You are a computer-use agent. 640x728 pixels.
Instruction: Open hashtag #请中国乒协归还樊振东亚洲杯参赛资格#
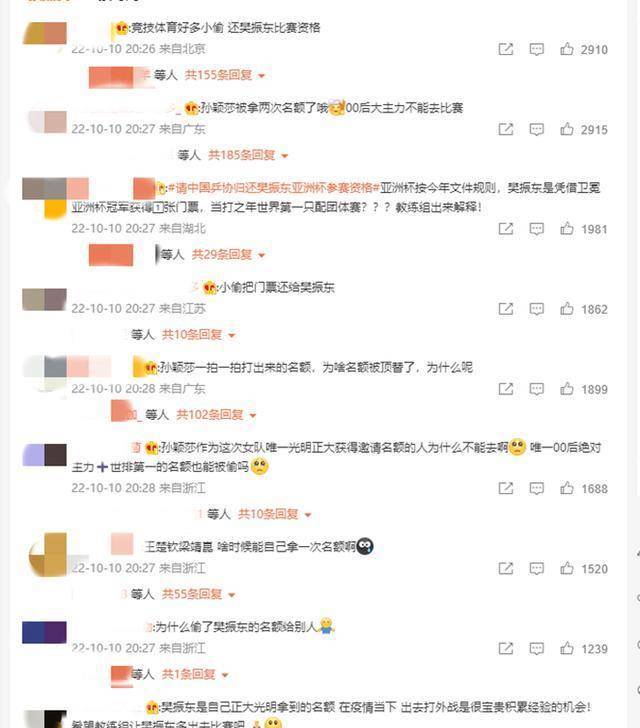pos(275,187)
